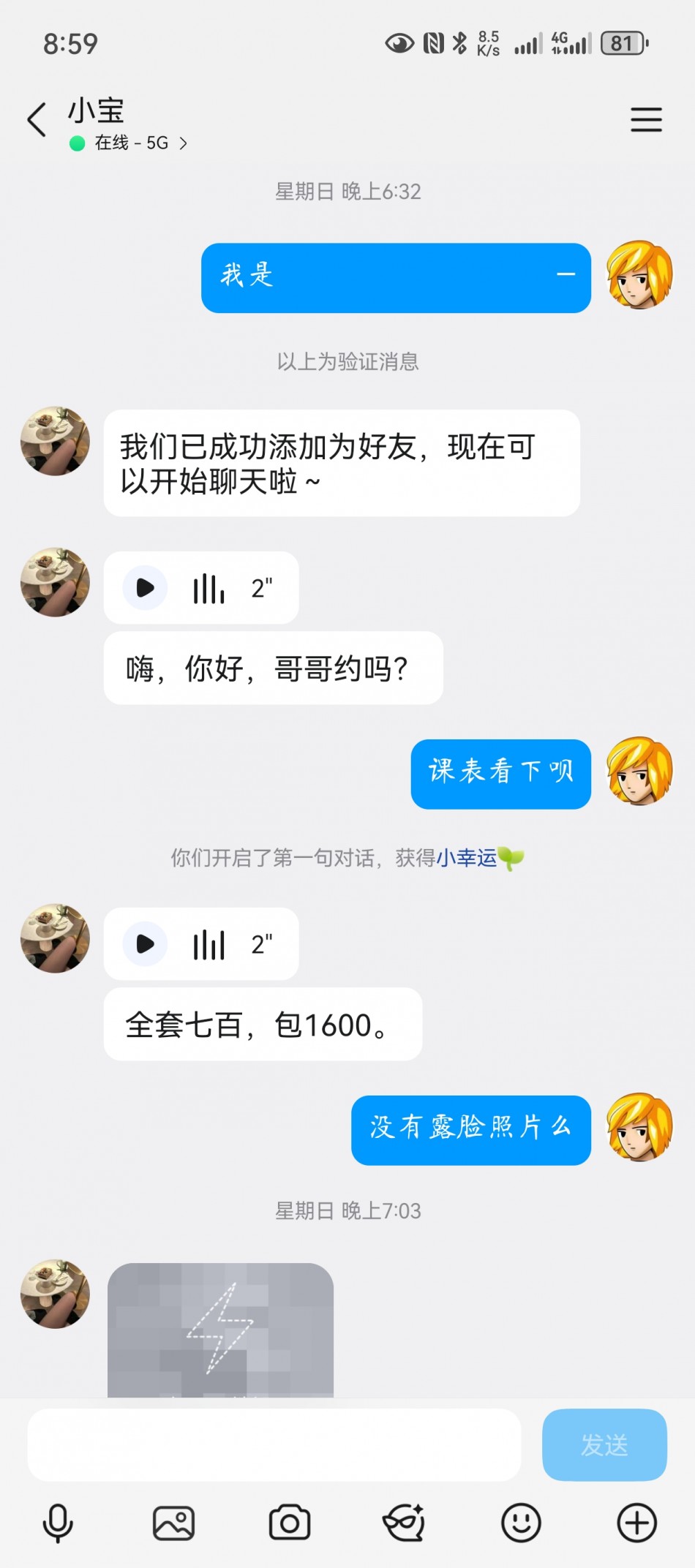The height and width of the screenshot is (1568, 695).
Task: Focus the message input field
Action: 274,1445
